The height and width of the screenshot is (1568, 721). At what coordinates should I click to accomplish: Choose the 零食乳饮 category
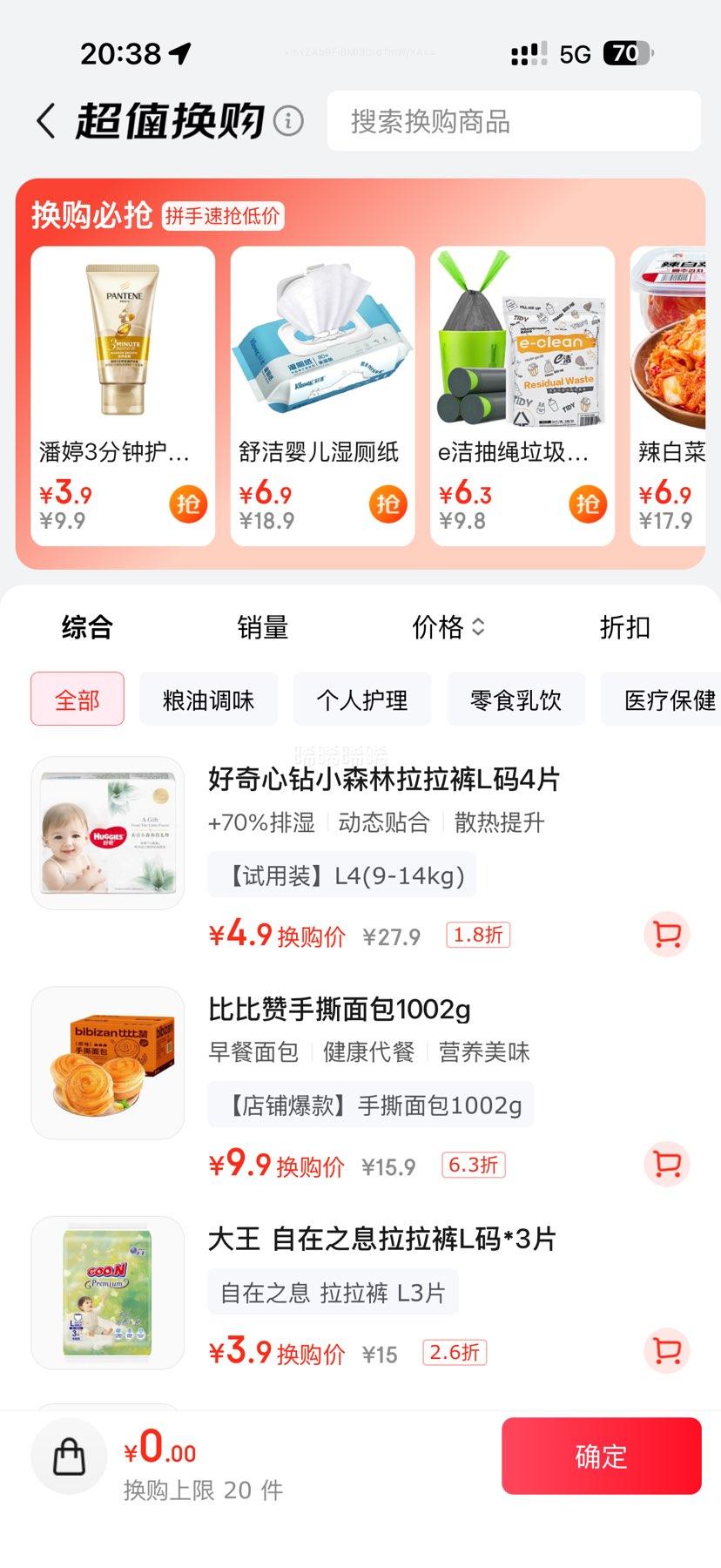click(x=515, y=700)
